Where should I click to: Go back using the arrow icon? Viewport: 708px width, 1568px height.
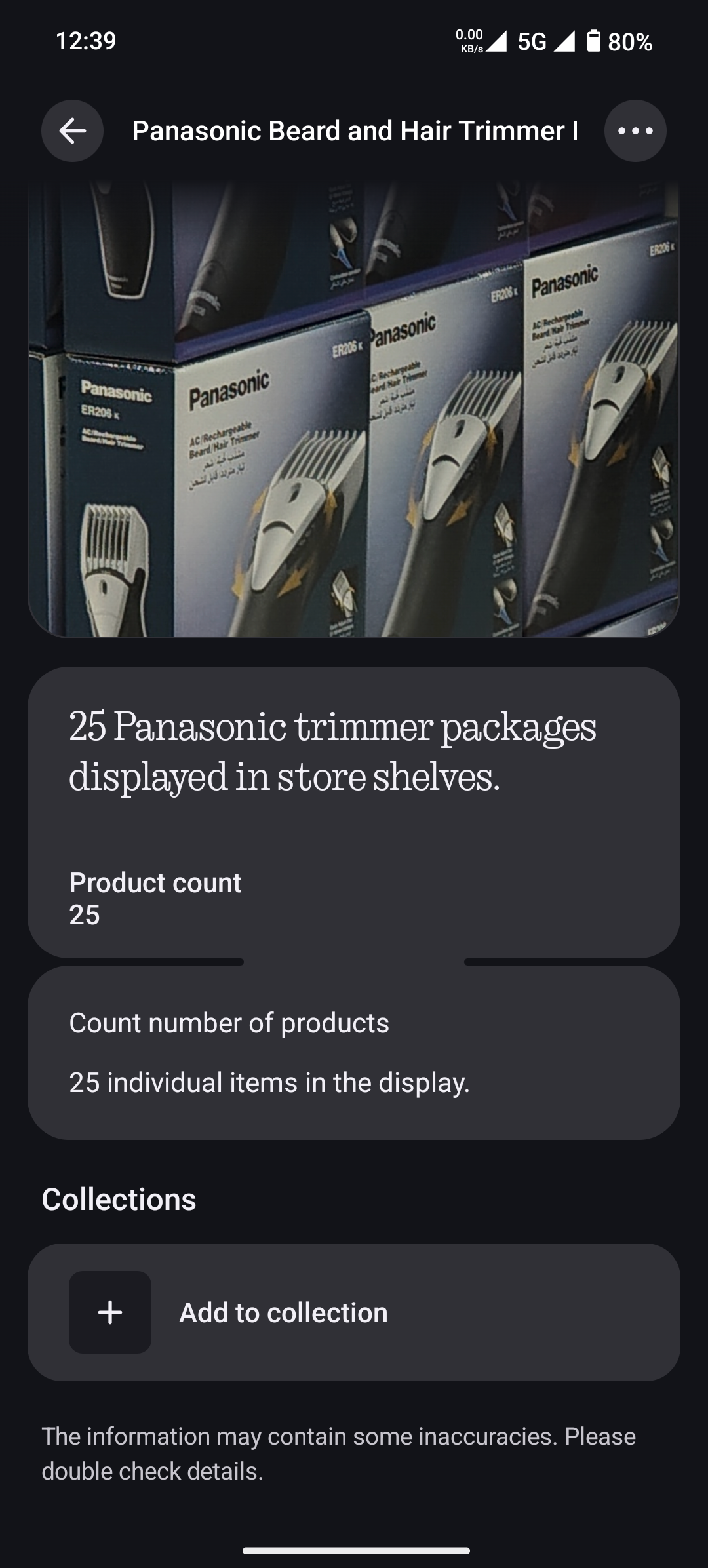point(72,131)
